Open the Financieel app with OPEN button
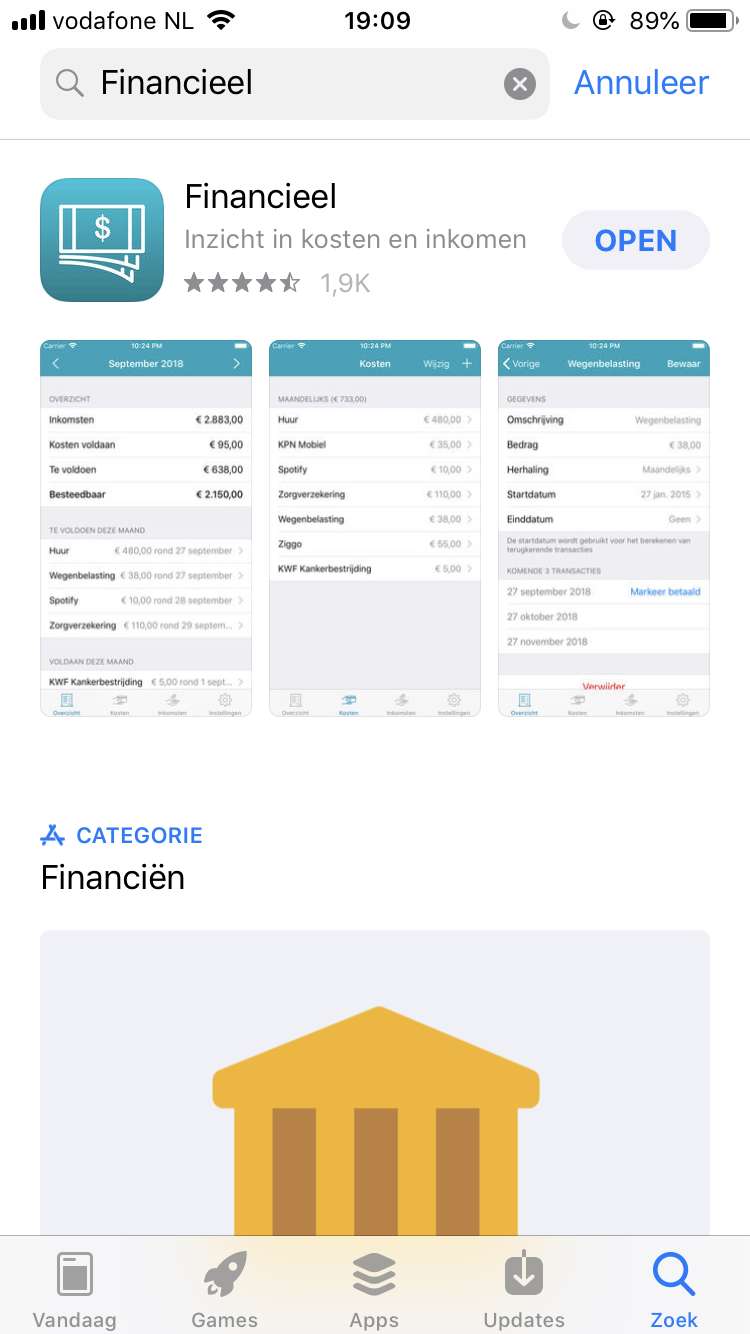Viewport: 750px width, 1334px height. point(636,240)
